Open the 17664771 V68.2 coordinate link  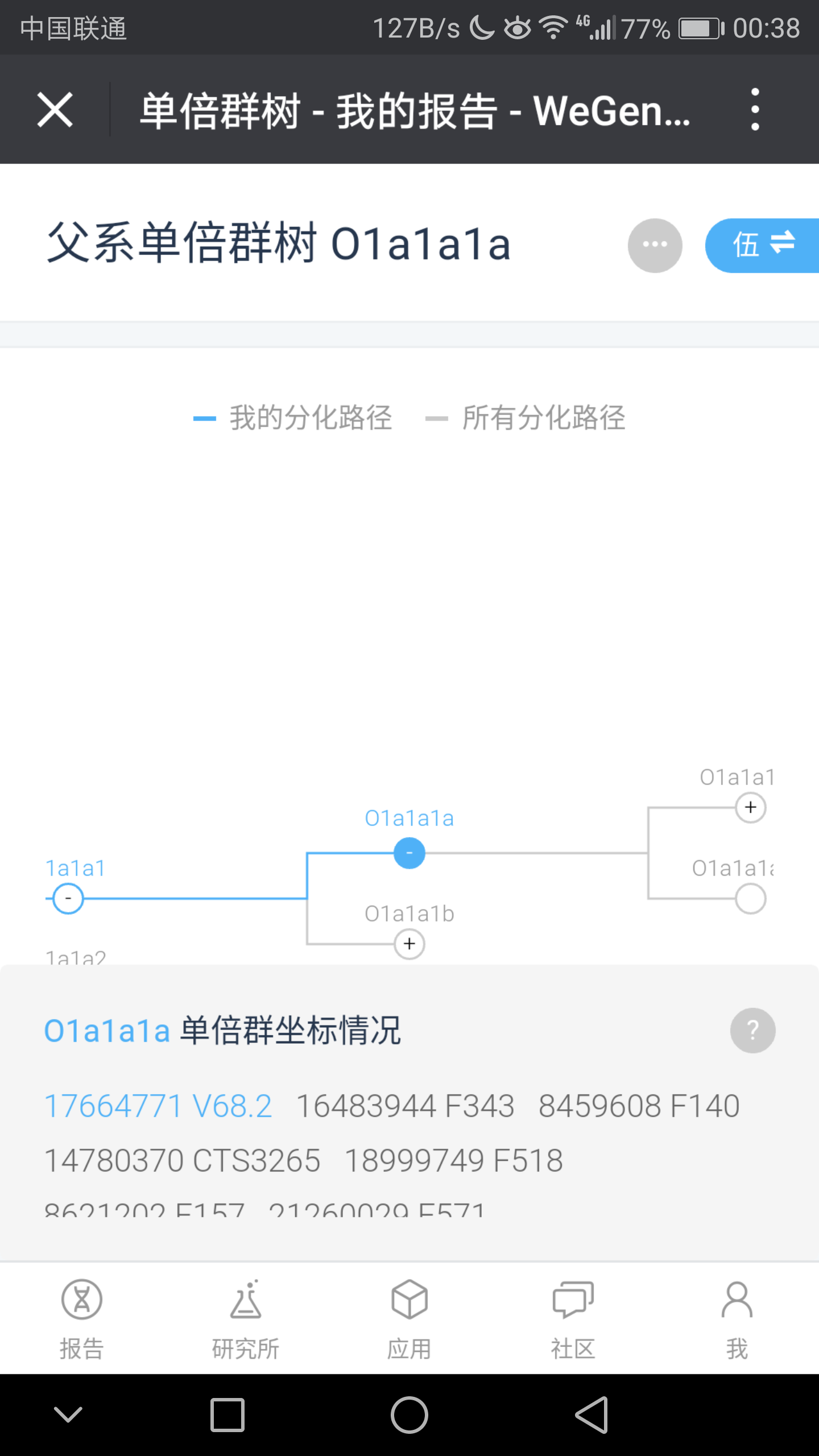(159, 1106)
